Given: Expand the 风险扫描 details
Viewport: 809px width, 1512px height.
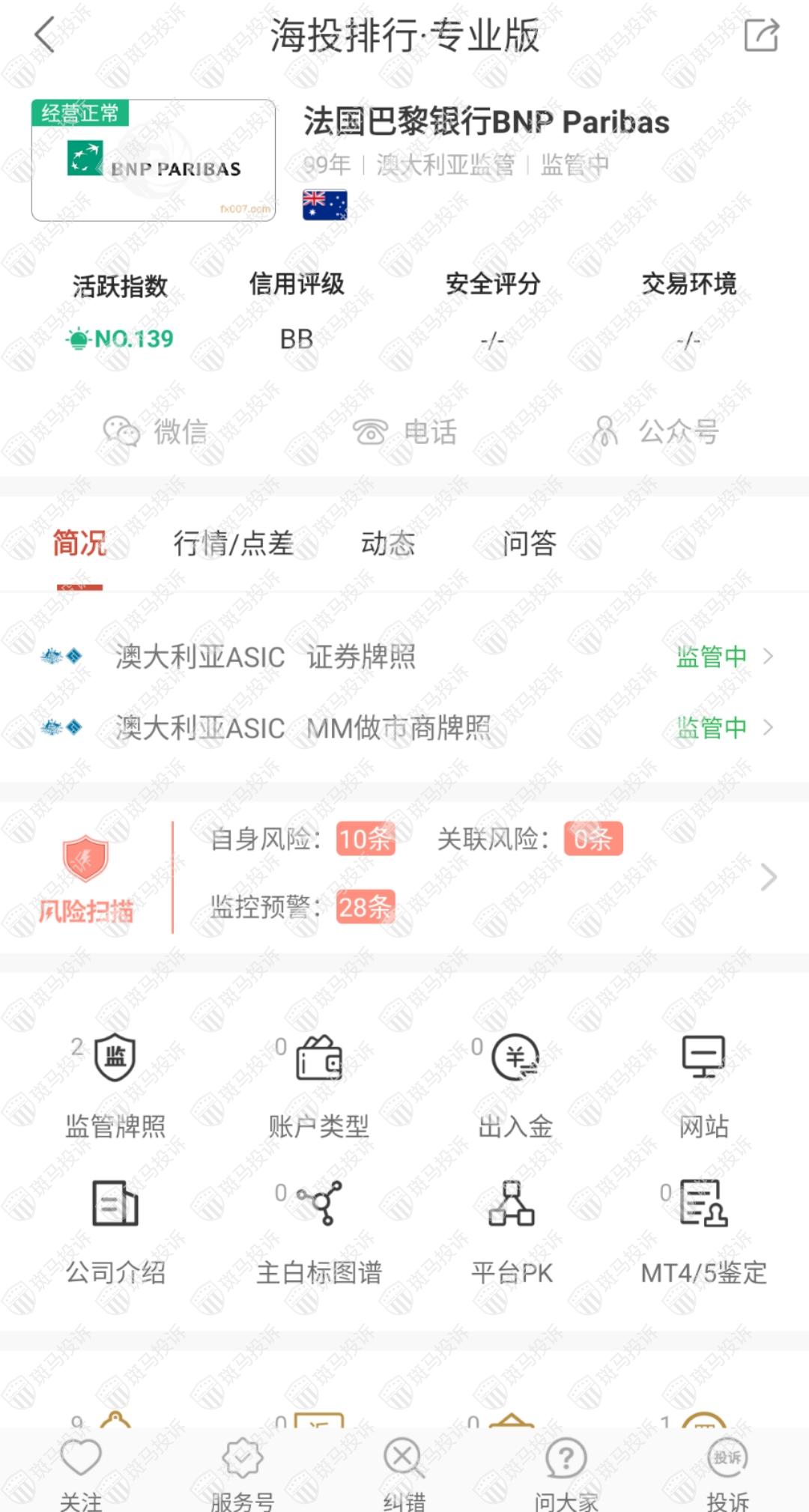Looking at the screenshot, I should pos(768,877).
